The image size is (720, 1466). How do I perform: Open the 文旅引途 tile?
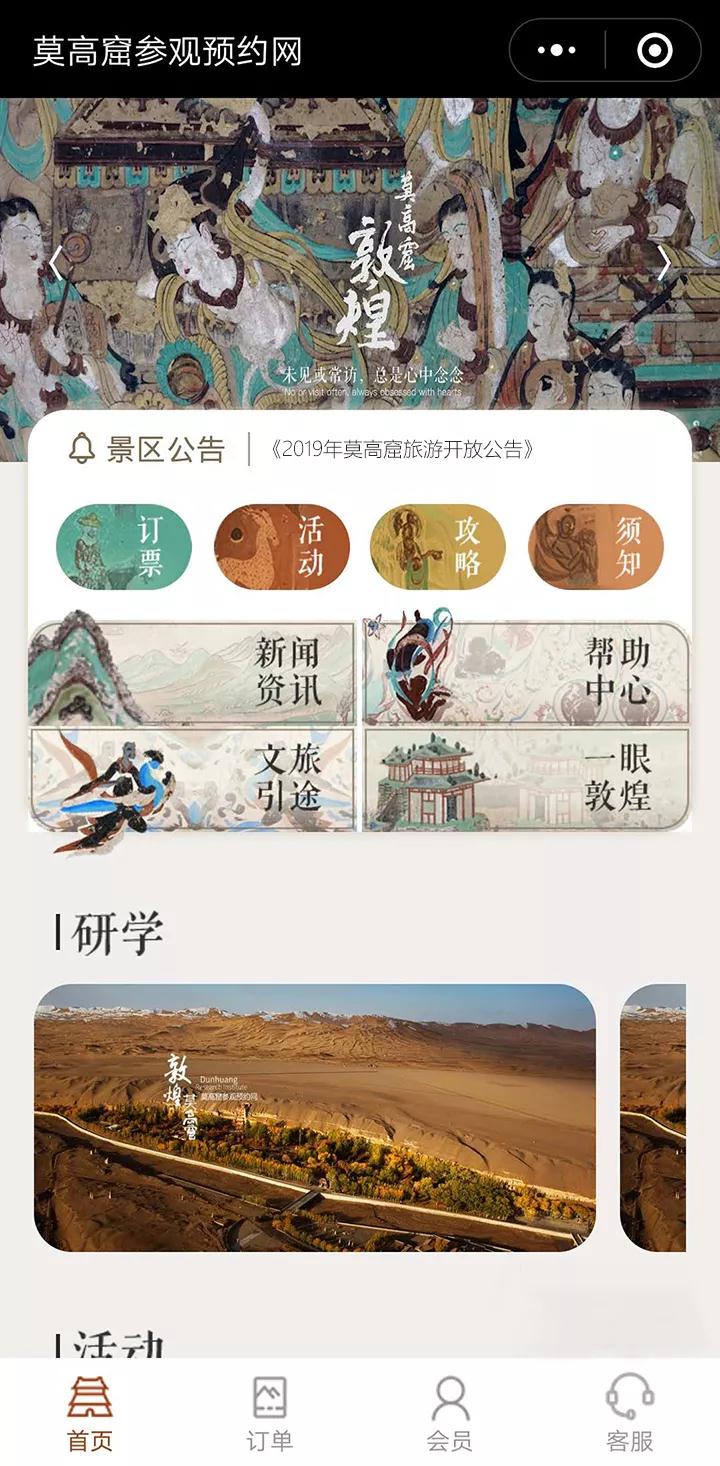(x=192, y=779)
